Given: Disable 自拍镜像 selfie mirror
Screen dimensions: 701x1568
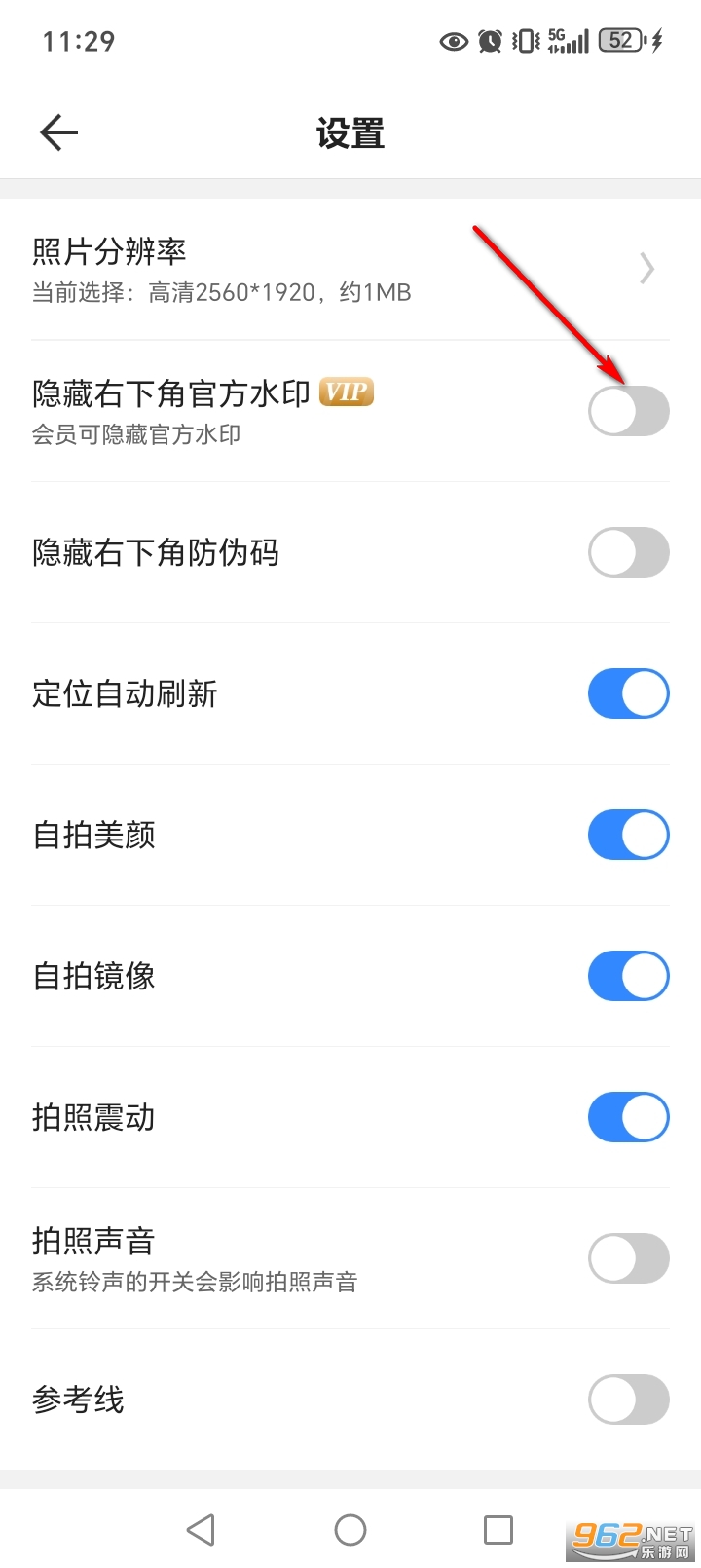Looking at the screenshot, I should (628, 976).
